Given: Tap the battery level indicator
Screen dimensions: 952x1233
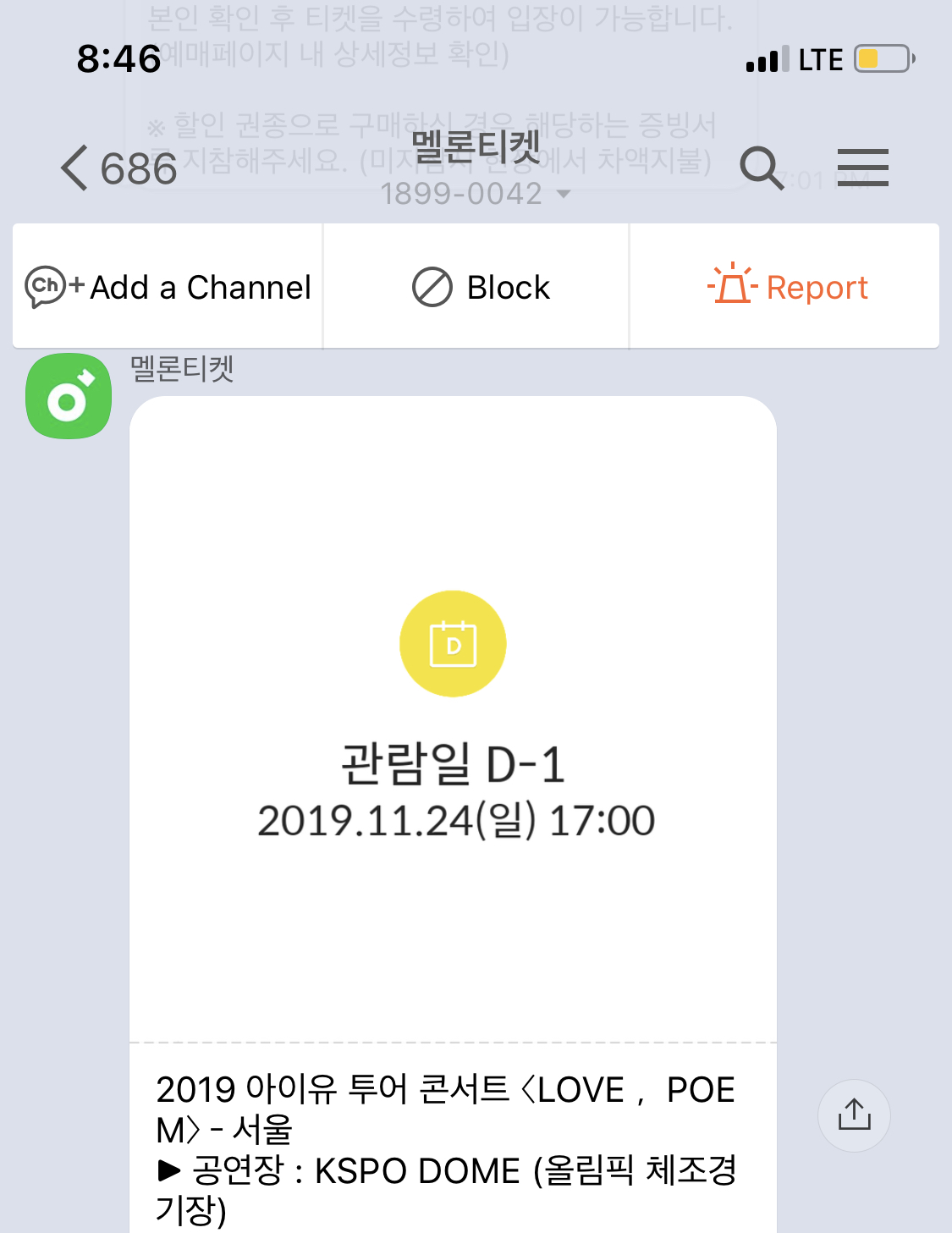Looking at the screenshot, I should click(x=880, y=59).
